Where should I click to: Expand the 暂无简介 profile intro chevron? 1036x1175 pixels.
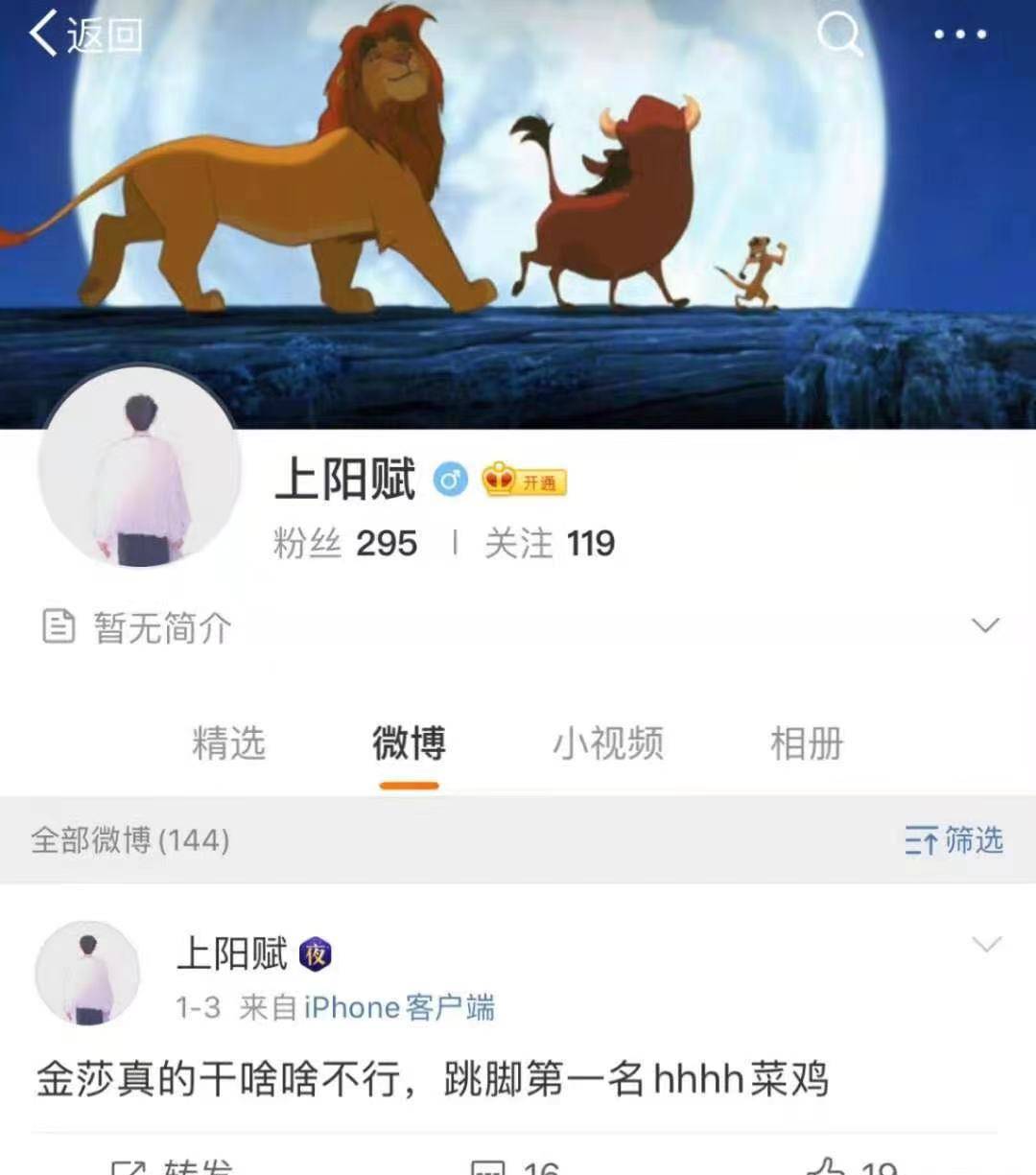(x=985, y=626)
